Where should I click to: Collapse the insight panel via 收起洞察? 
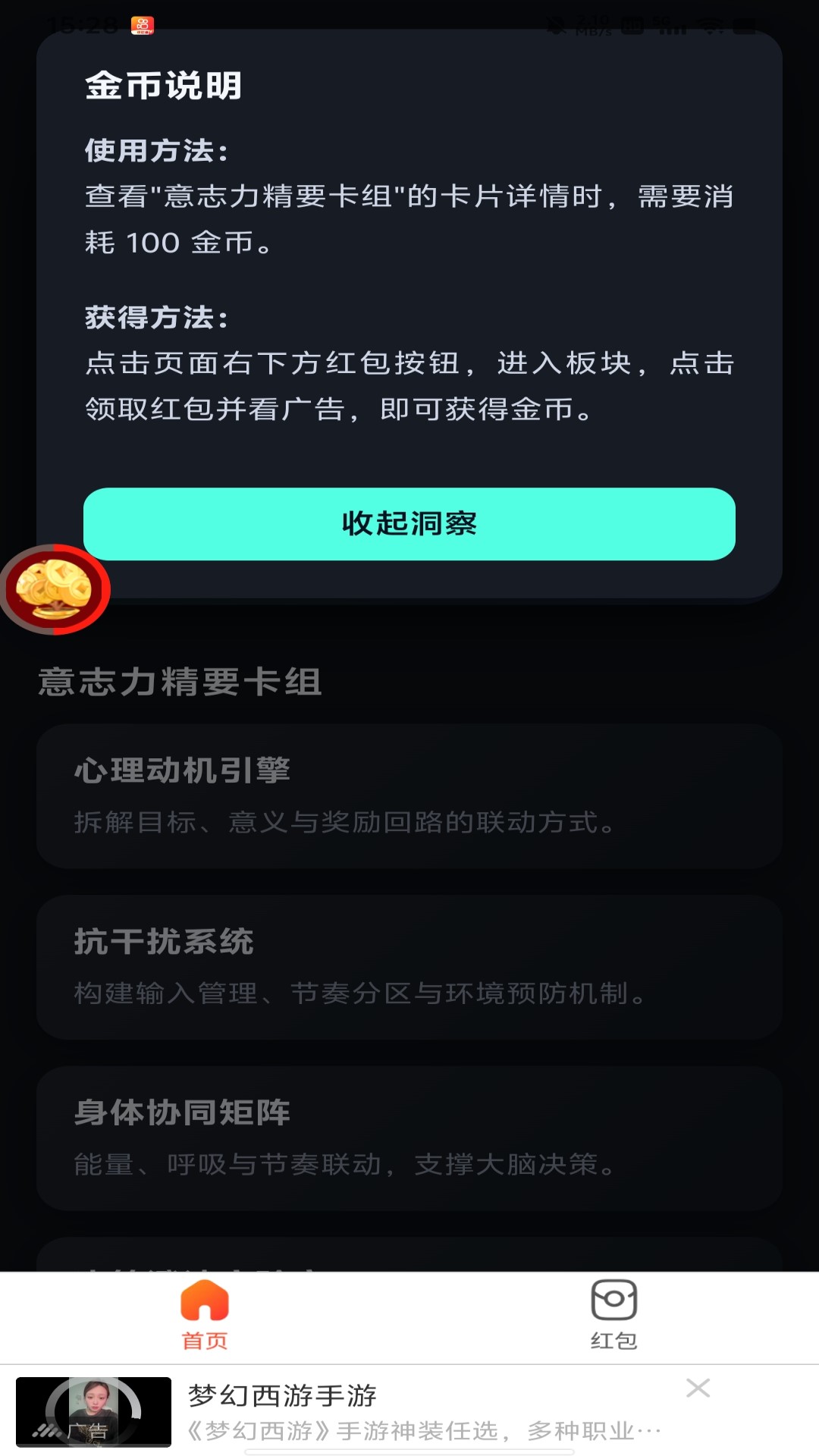[409, 525]
